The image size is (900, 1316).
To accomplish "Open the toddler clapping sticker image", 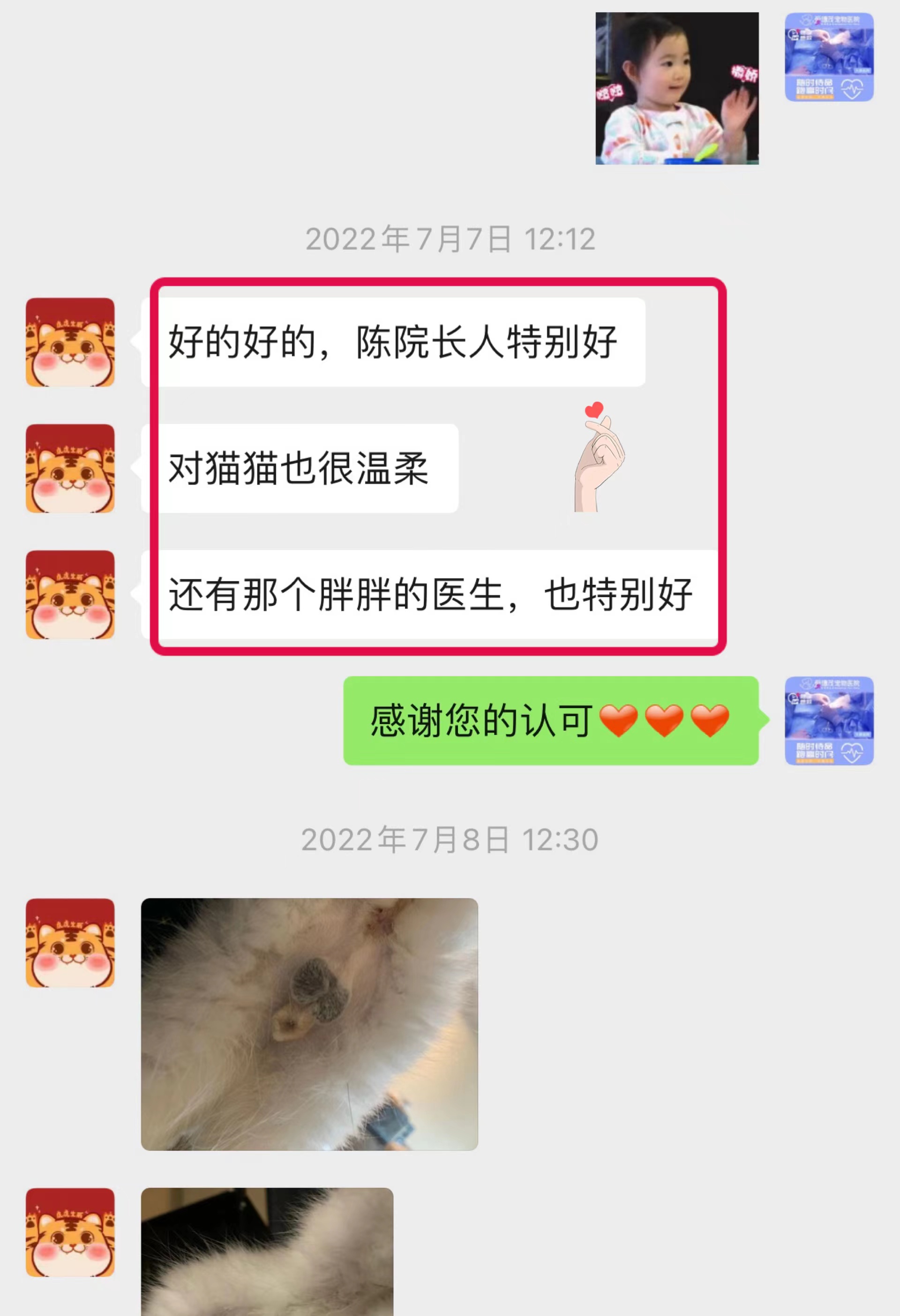I will (676, 88).
